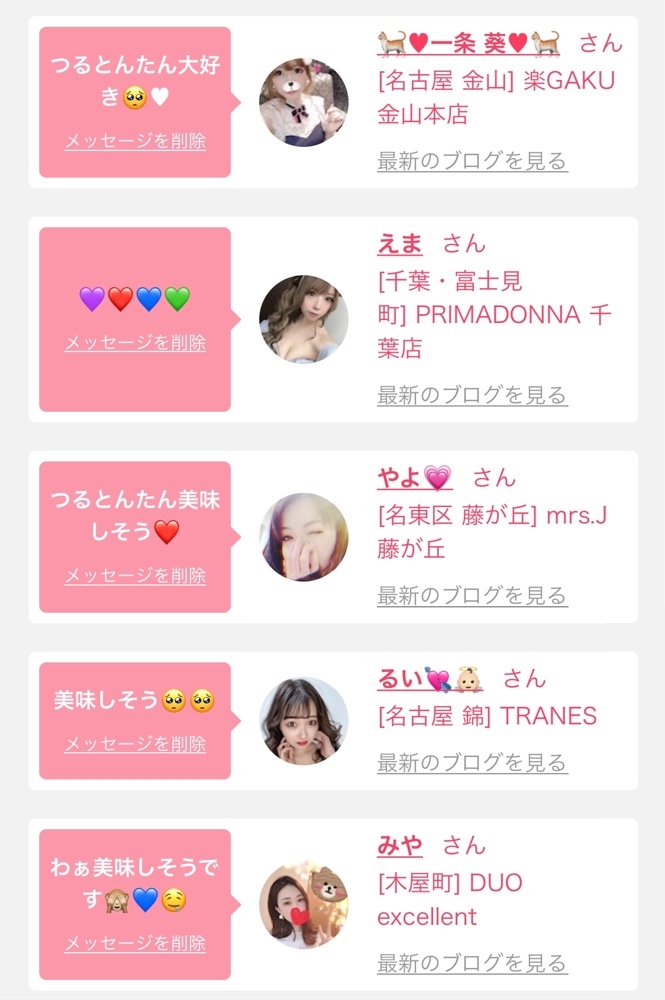Tap るい's profile picture
This screenshot has height=1000, width=665.
[x=304, y=721]
